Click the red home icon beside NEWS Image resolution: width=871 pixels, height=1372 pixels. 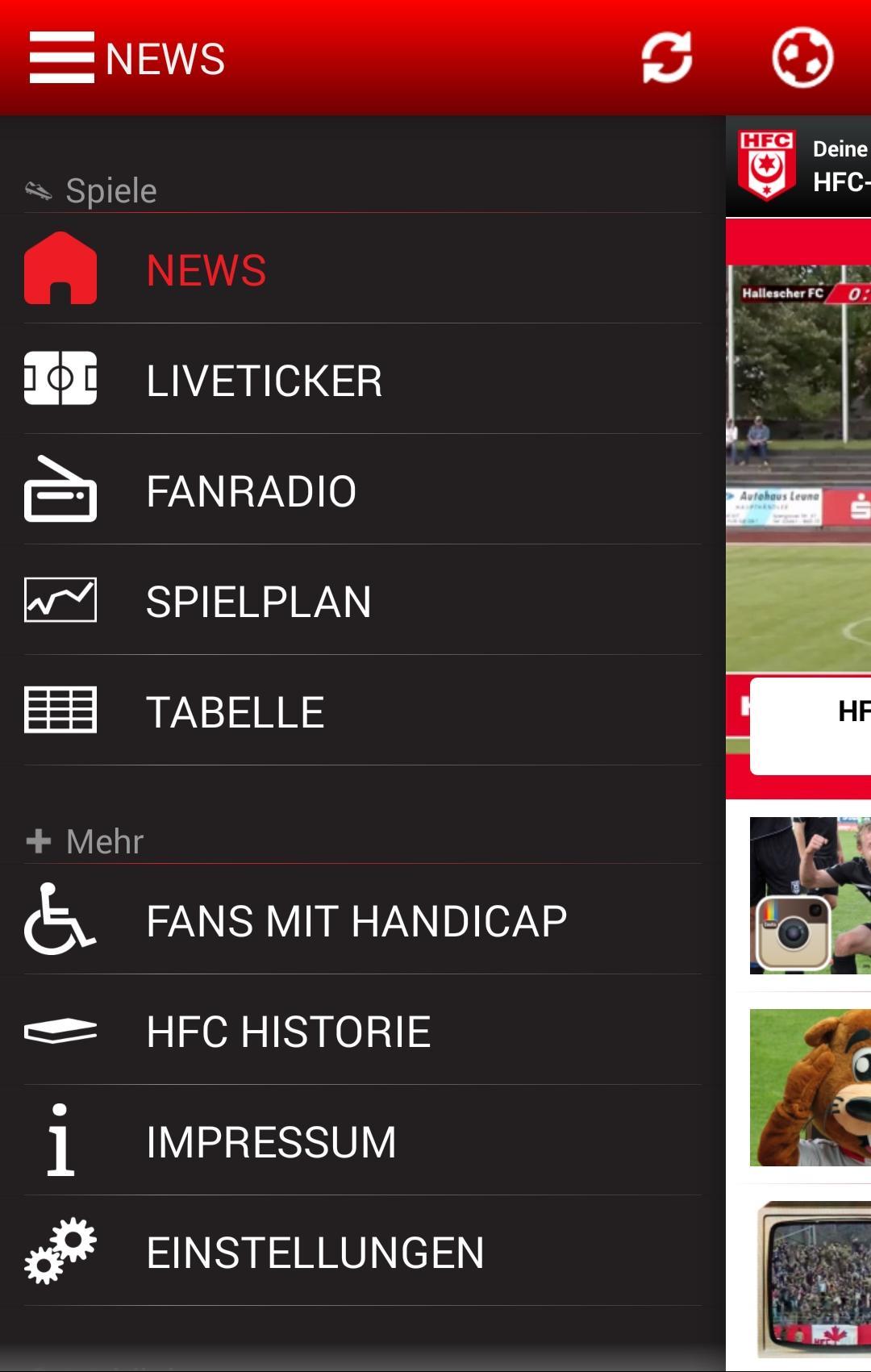(x=59, y=269)
